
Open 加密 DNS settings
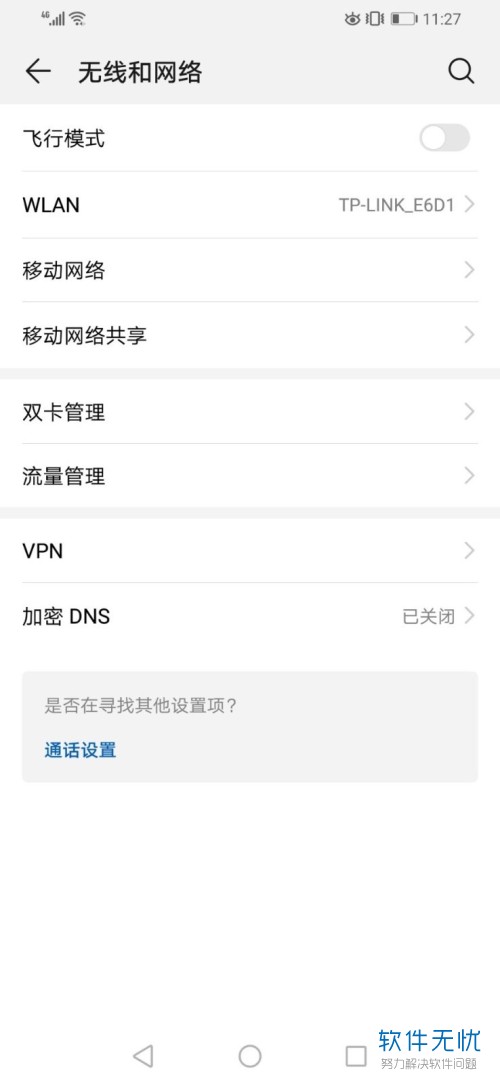250,616
